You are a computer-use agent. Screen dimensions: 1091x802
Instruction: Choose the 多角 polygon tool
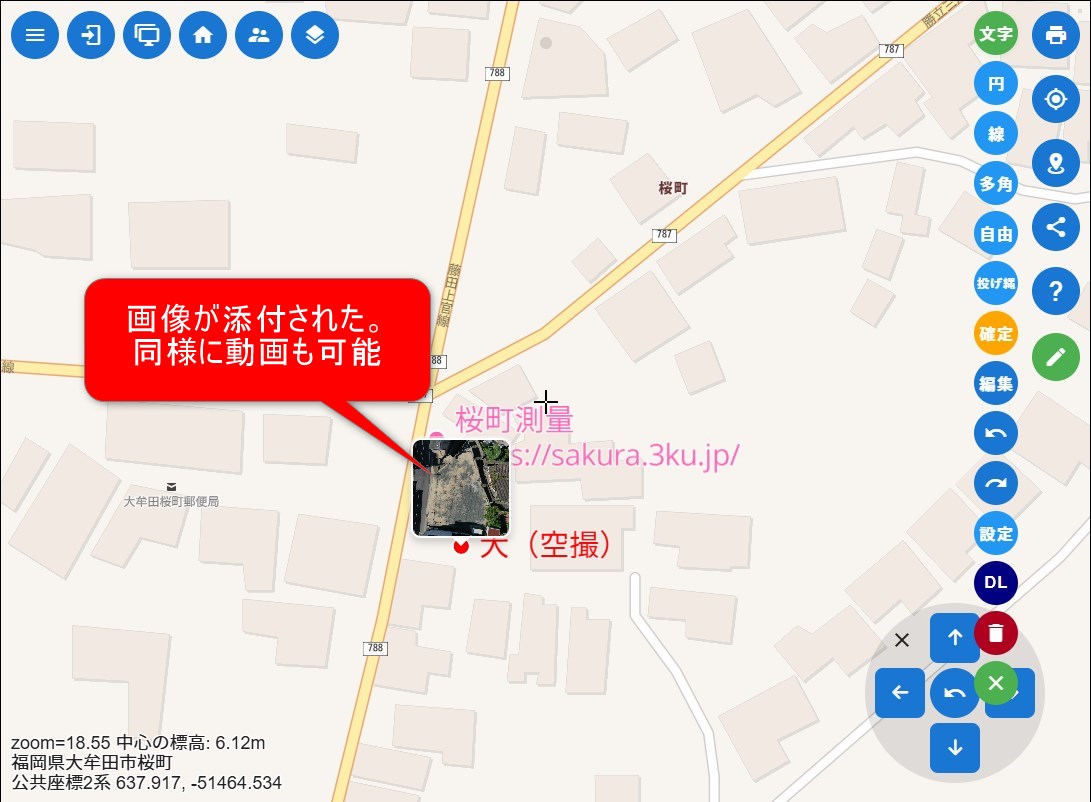pyautogui.click(x=996, y=184)
